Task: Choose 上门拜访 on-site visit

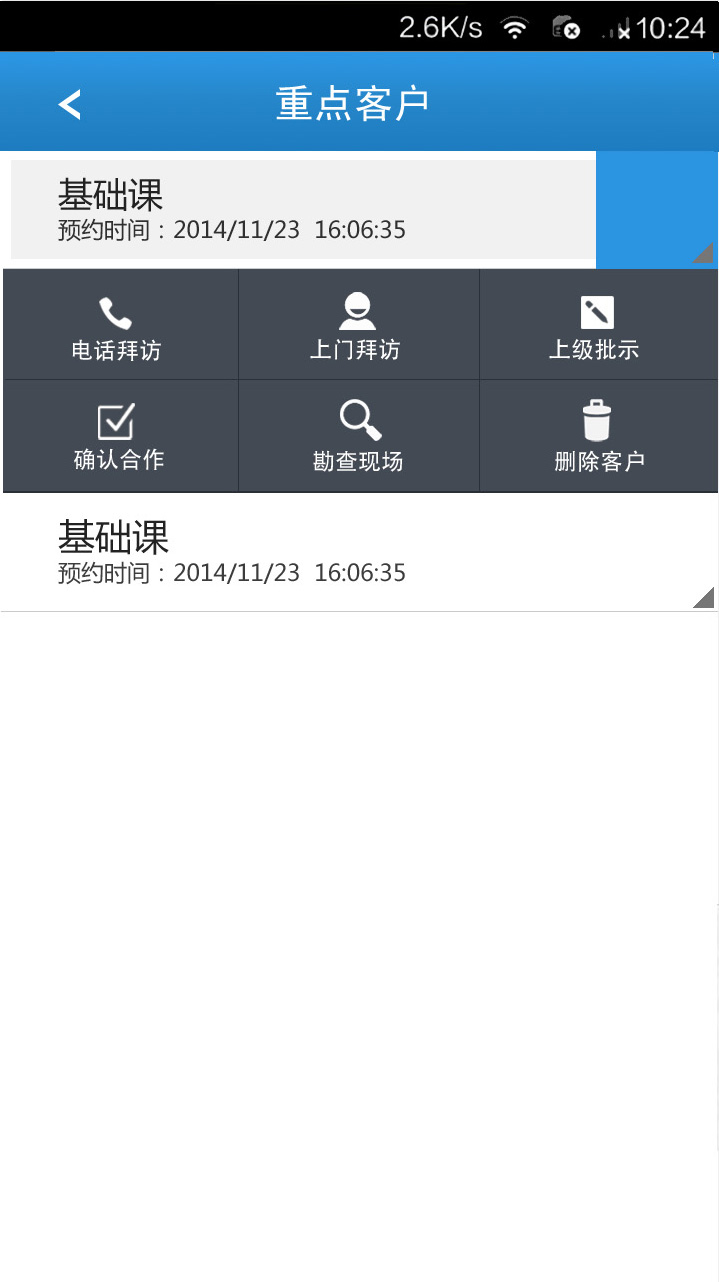Action: 356,327
